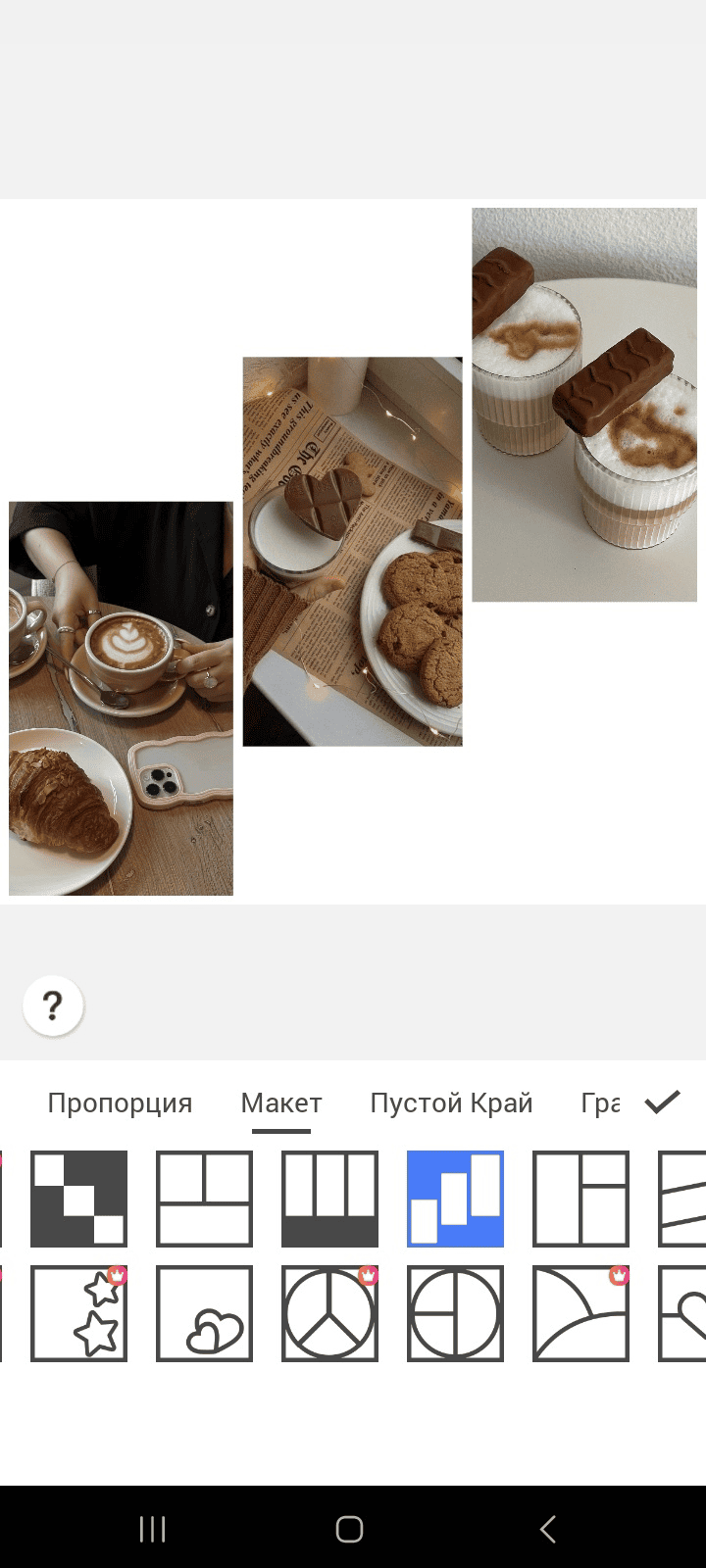Select the chocolate bar lattes photo cell
Viewport: 706px width, 1568px height.
[584, 405]
